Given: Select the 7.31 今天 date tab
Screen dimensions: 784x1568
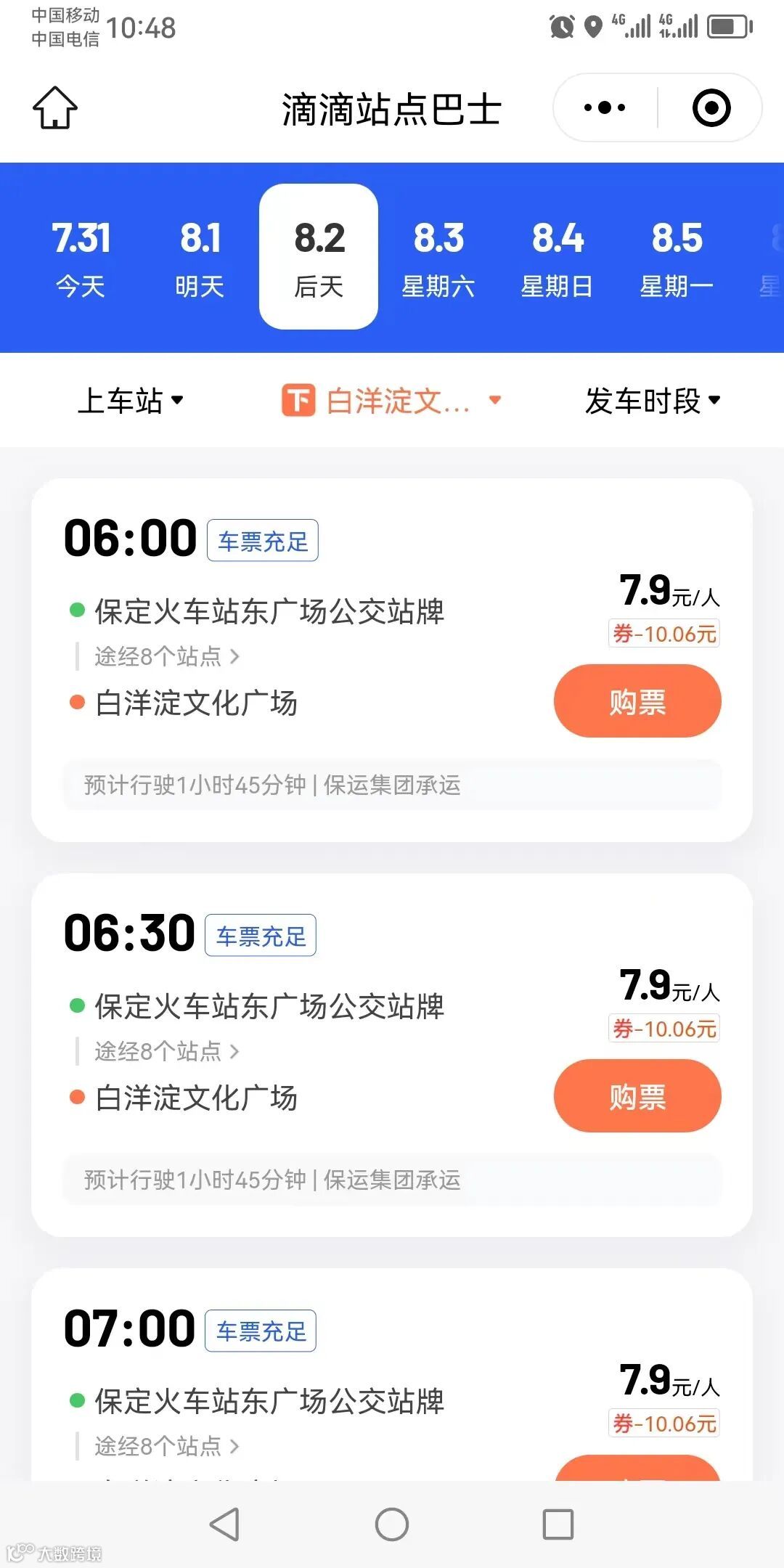Looking at the screenshot, I should point(81,258).
